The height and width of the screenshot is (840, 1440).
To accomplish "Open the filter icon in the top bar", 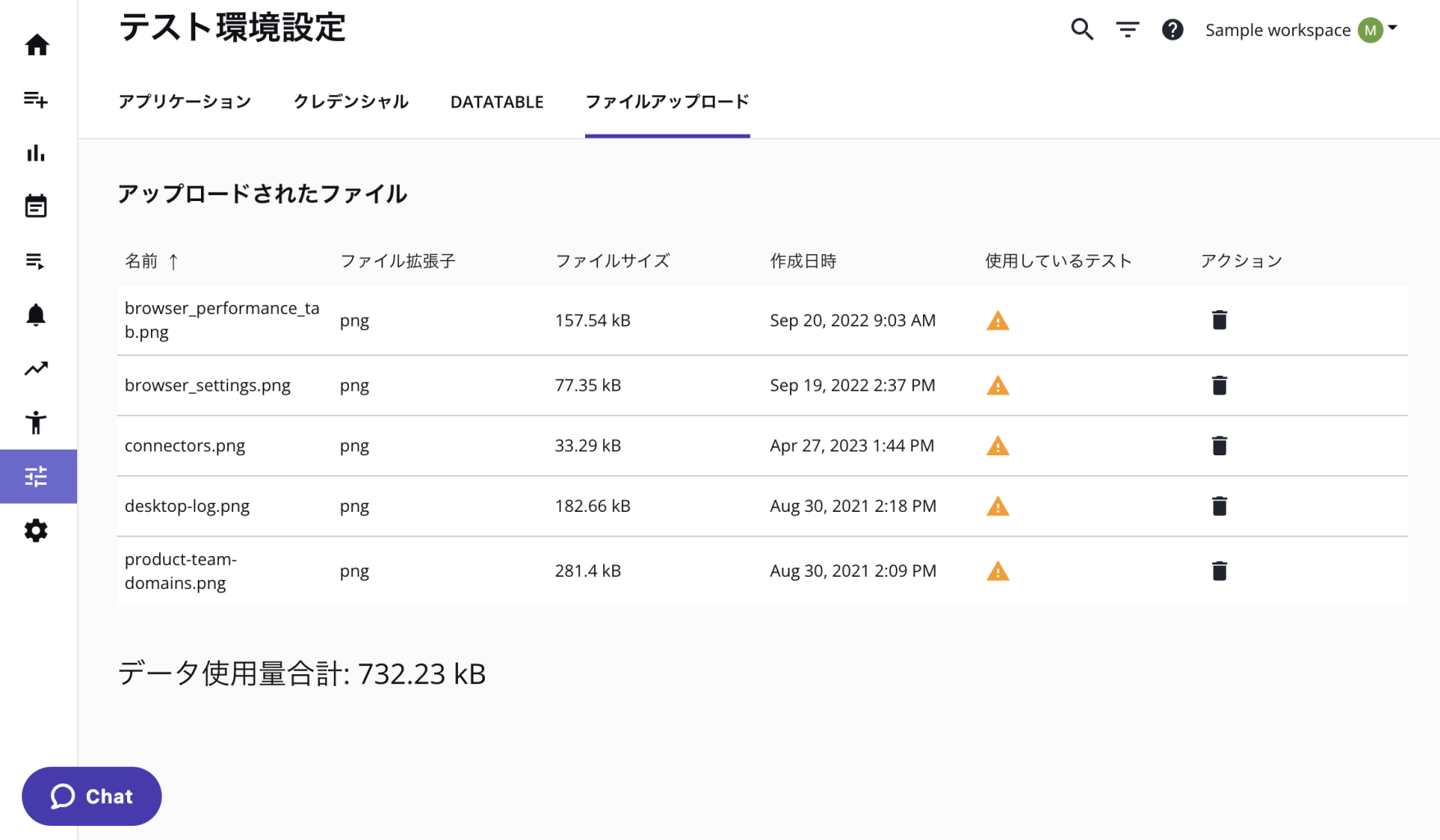I will click(1127, 30).
